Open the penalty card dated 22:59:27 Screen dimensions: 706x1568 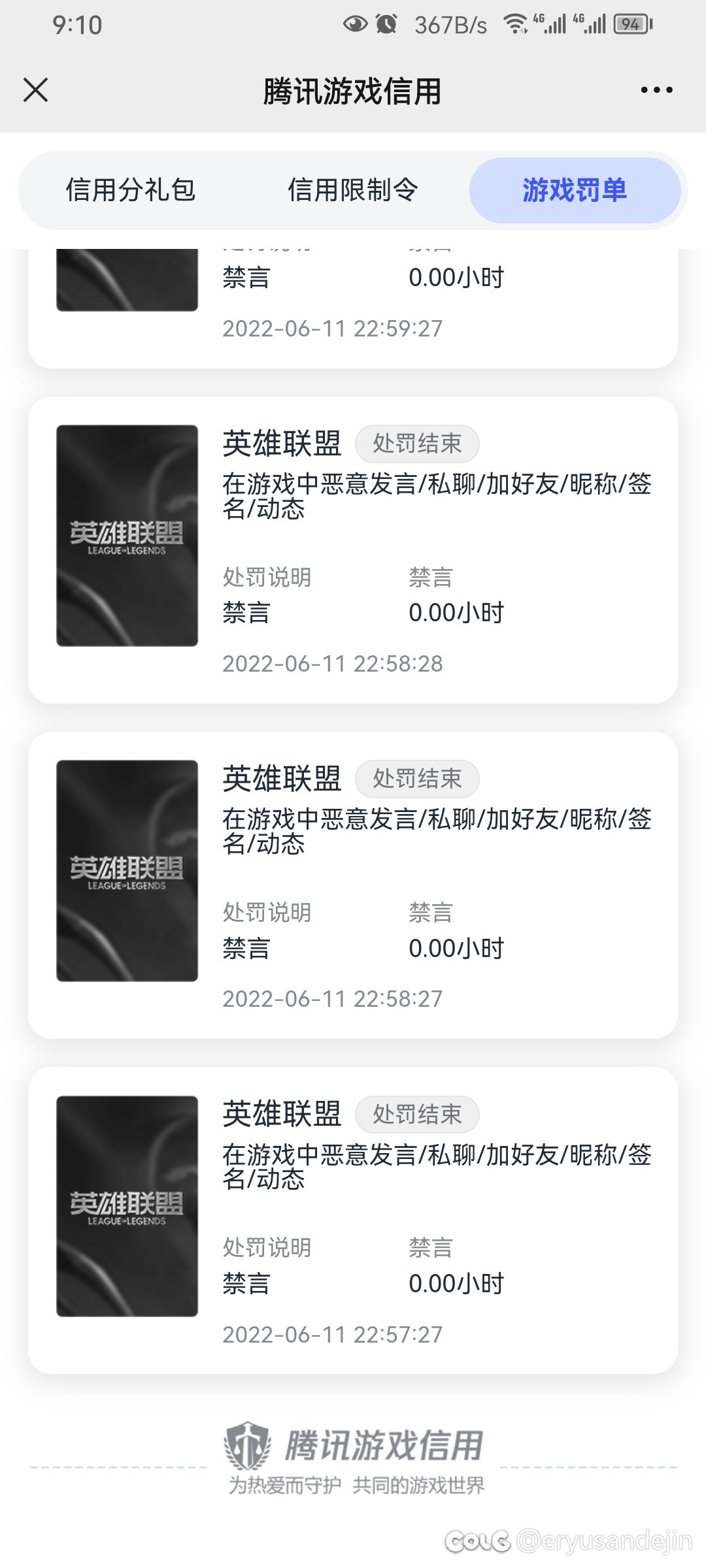coord(353,308)
